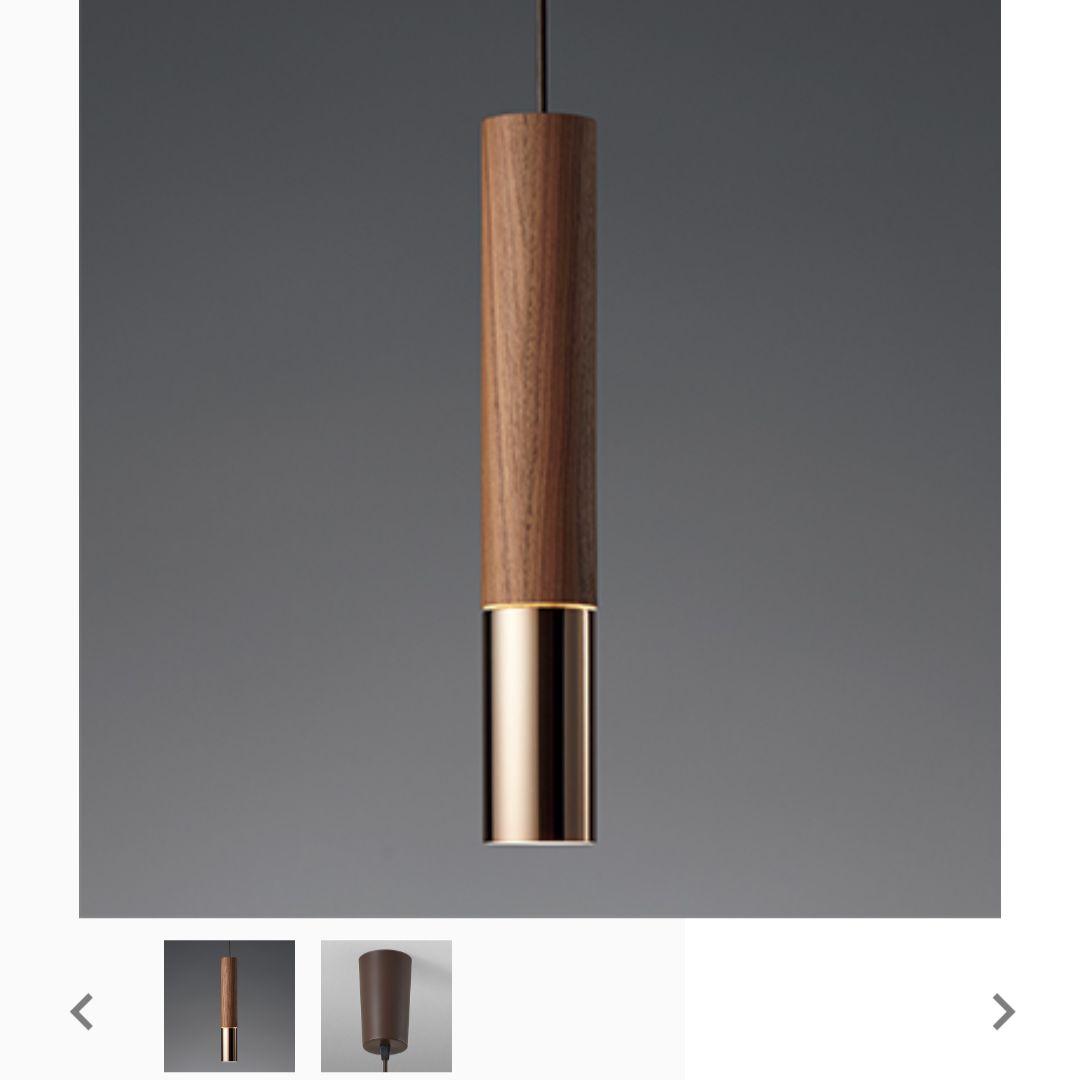The width and height of the screenshot is (1080, 1080).
Task: Go to the previous image using left arrow
Action: tap(82, 1011)
